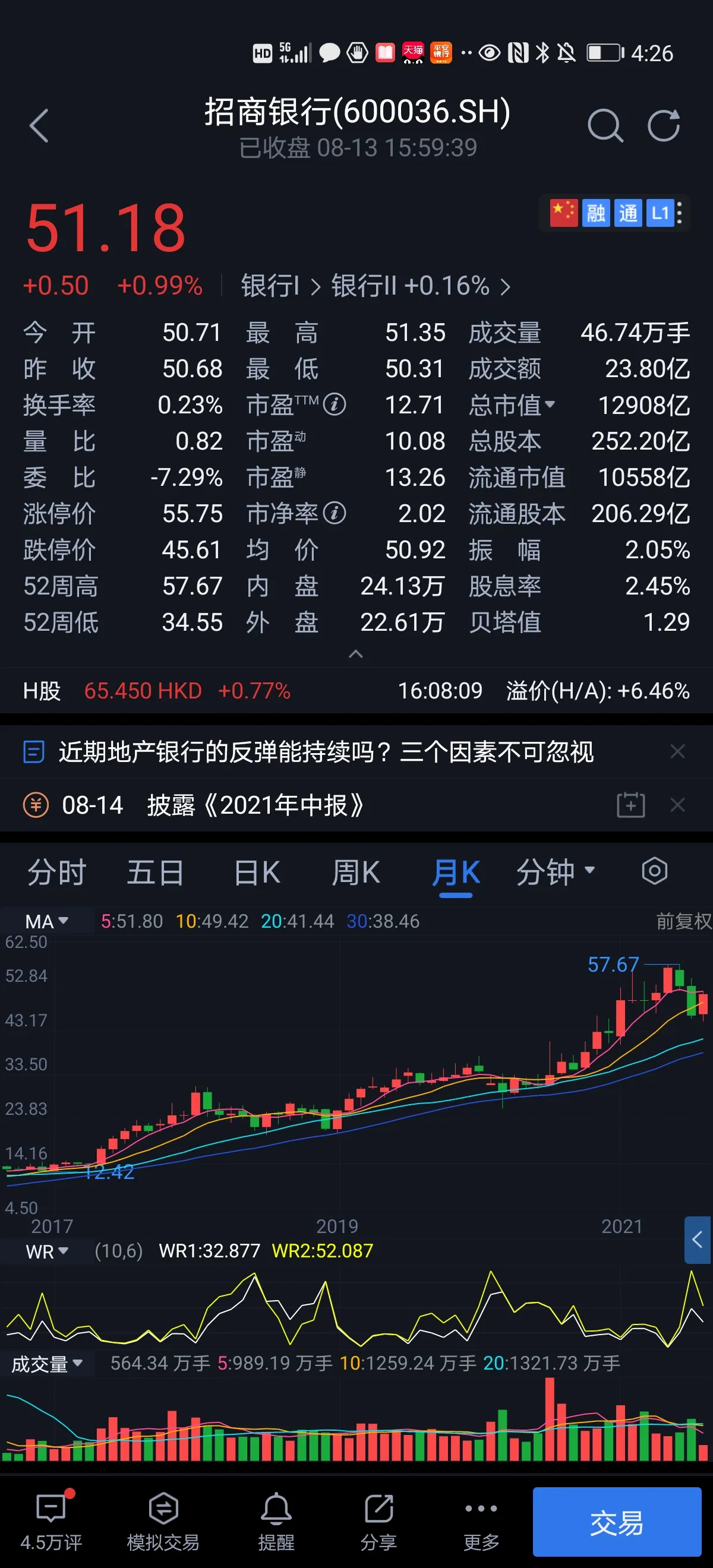Collapse the quote details panel

point(355,655)
